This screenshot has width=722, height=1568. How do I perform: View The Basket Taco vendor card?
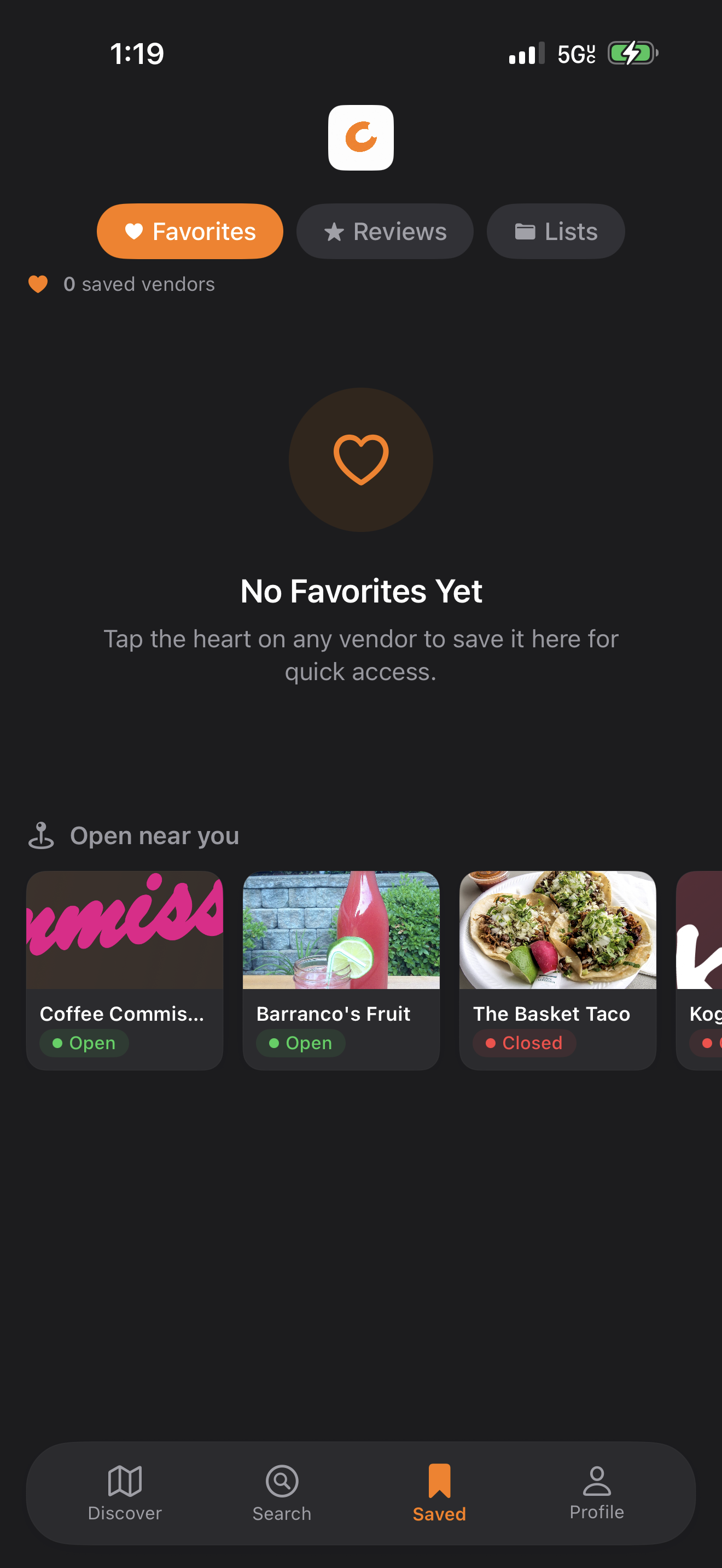point(557,970)
